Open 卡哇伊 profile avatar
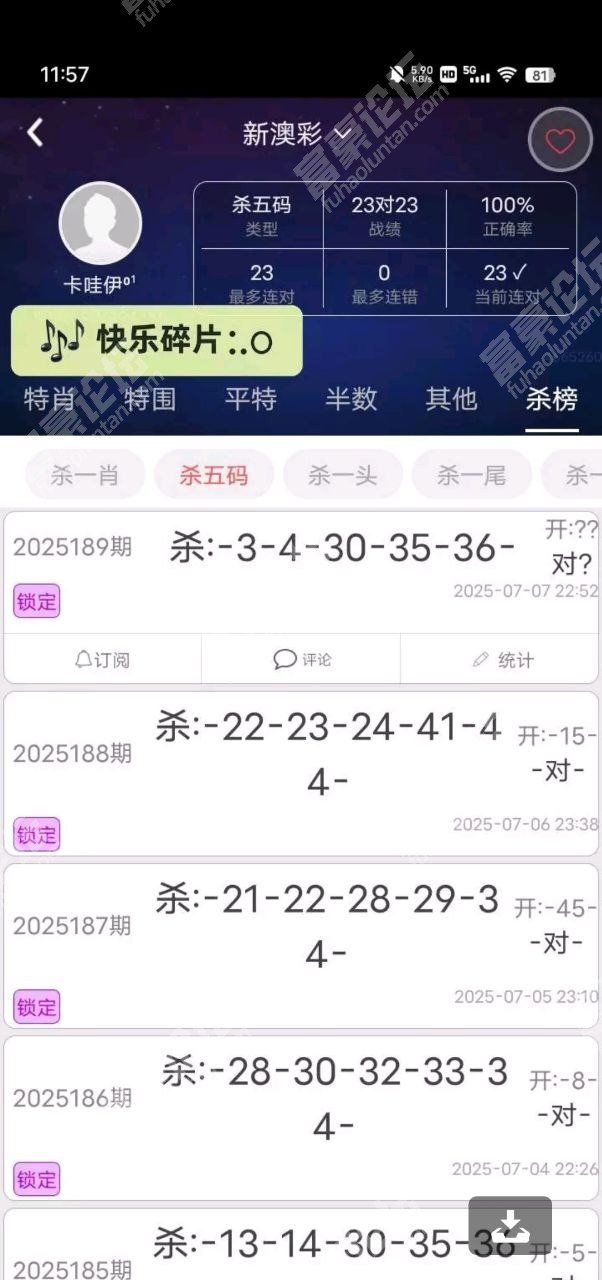The image size is (602, 1280). pyautogui.click(x=100, y=222)
